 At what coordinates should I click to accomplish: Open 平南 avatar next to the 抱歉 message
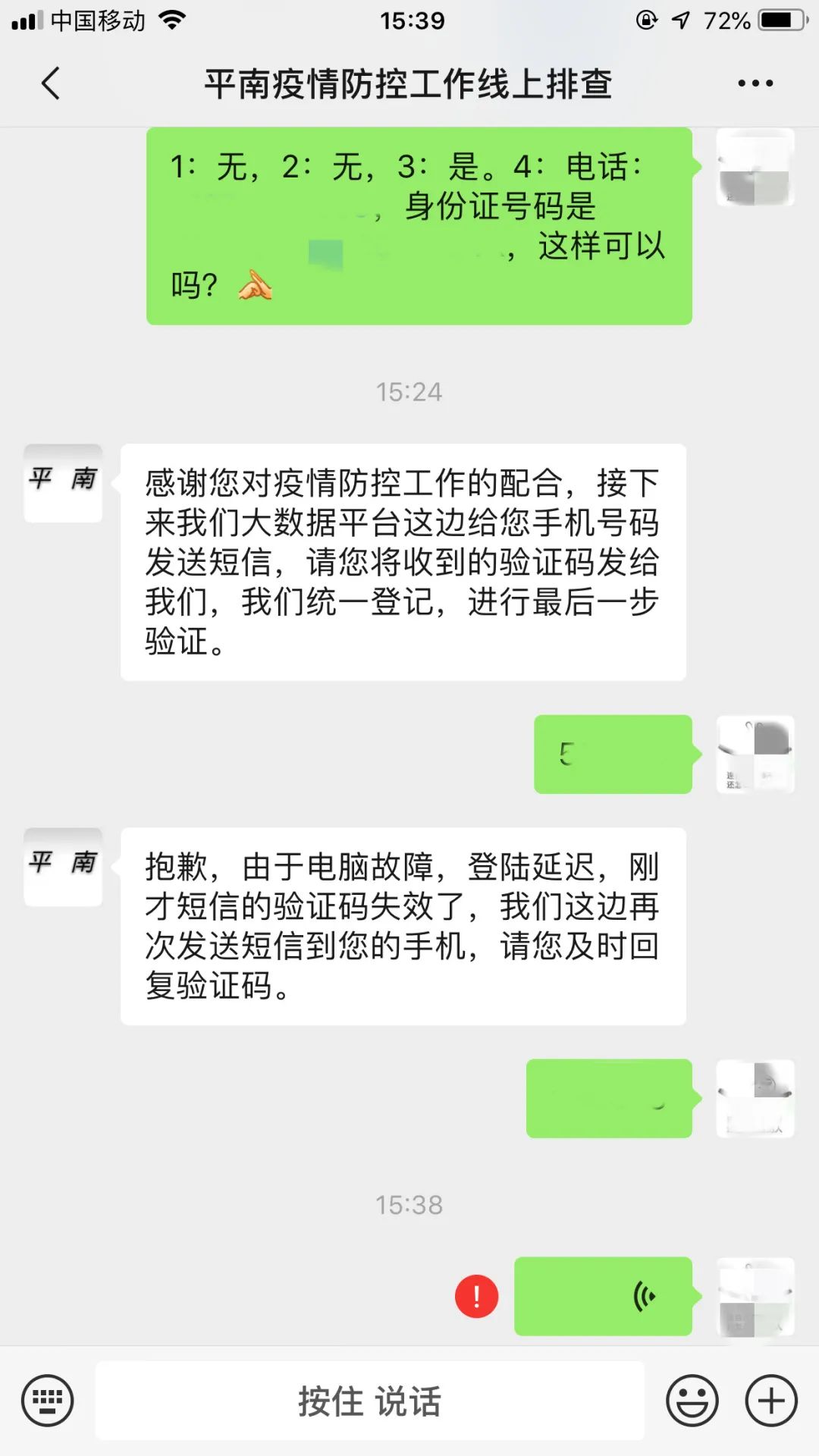[x=63, y=867]
